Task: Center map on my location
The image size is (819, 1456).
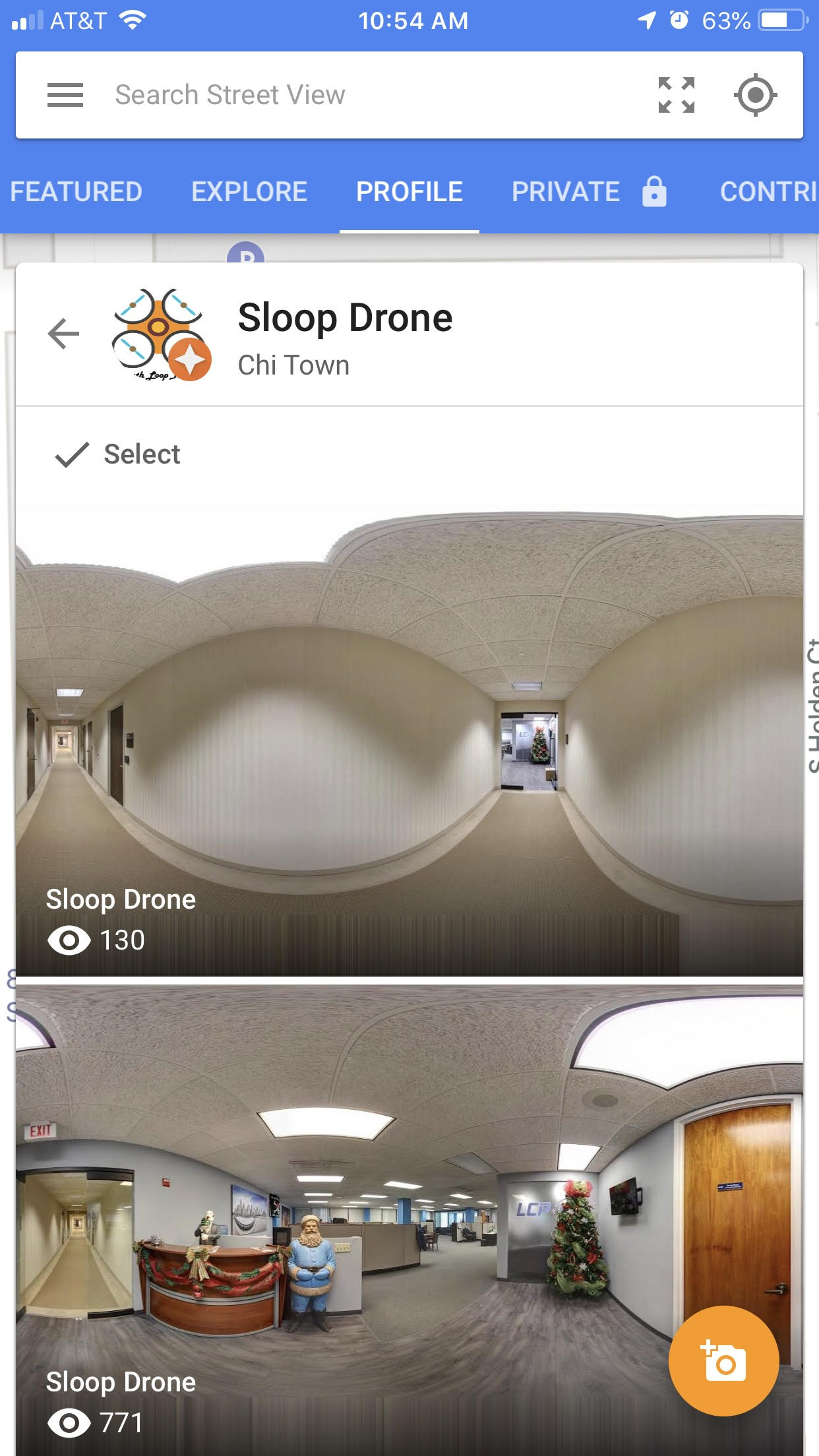Action: click(756, 95)
